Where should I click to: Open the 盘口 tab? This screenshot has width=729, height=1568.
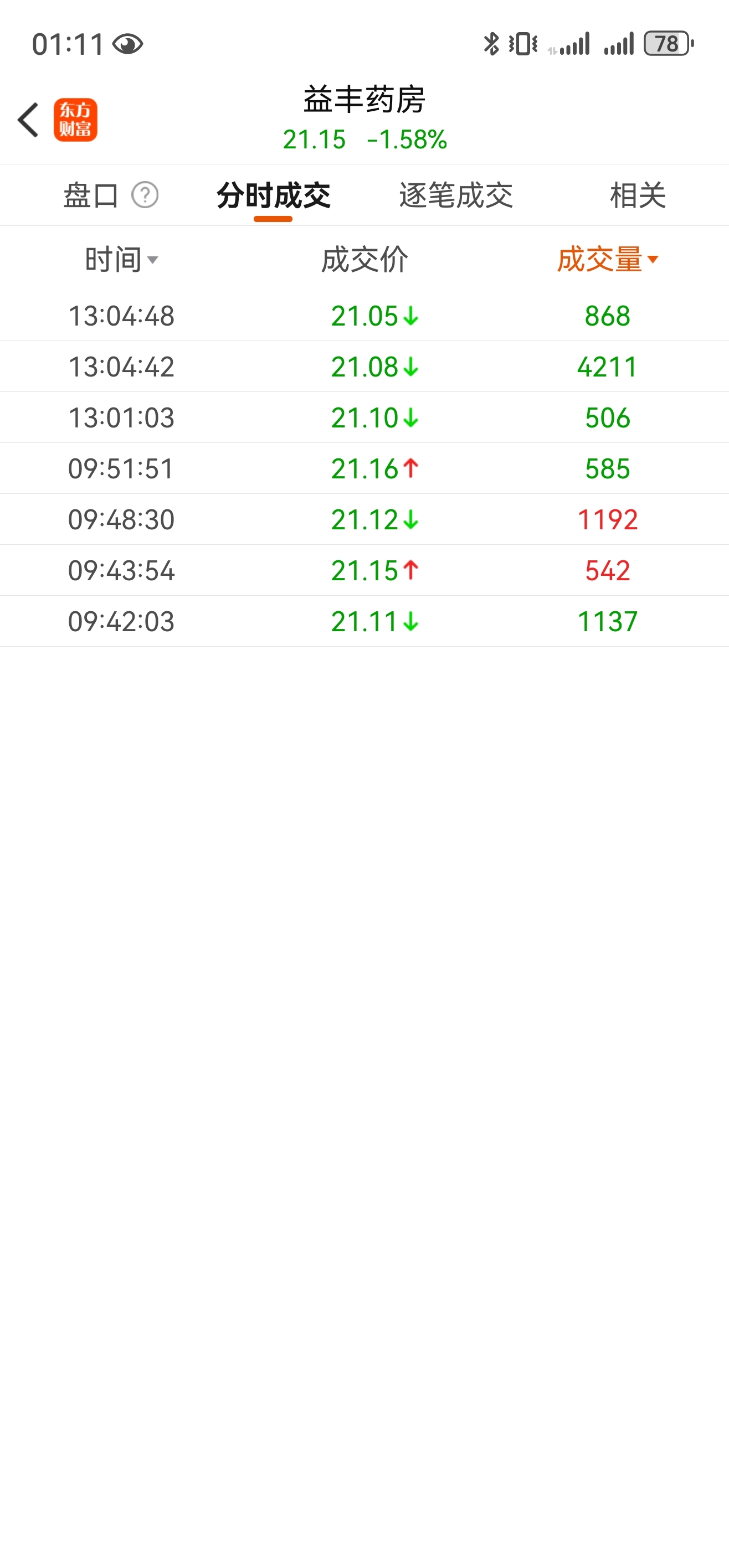tap(91, 195)
